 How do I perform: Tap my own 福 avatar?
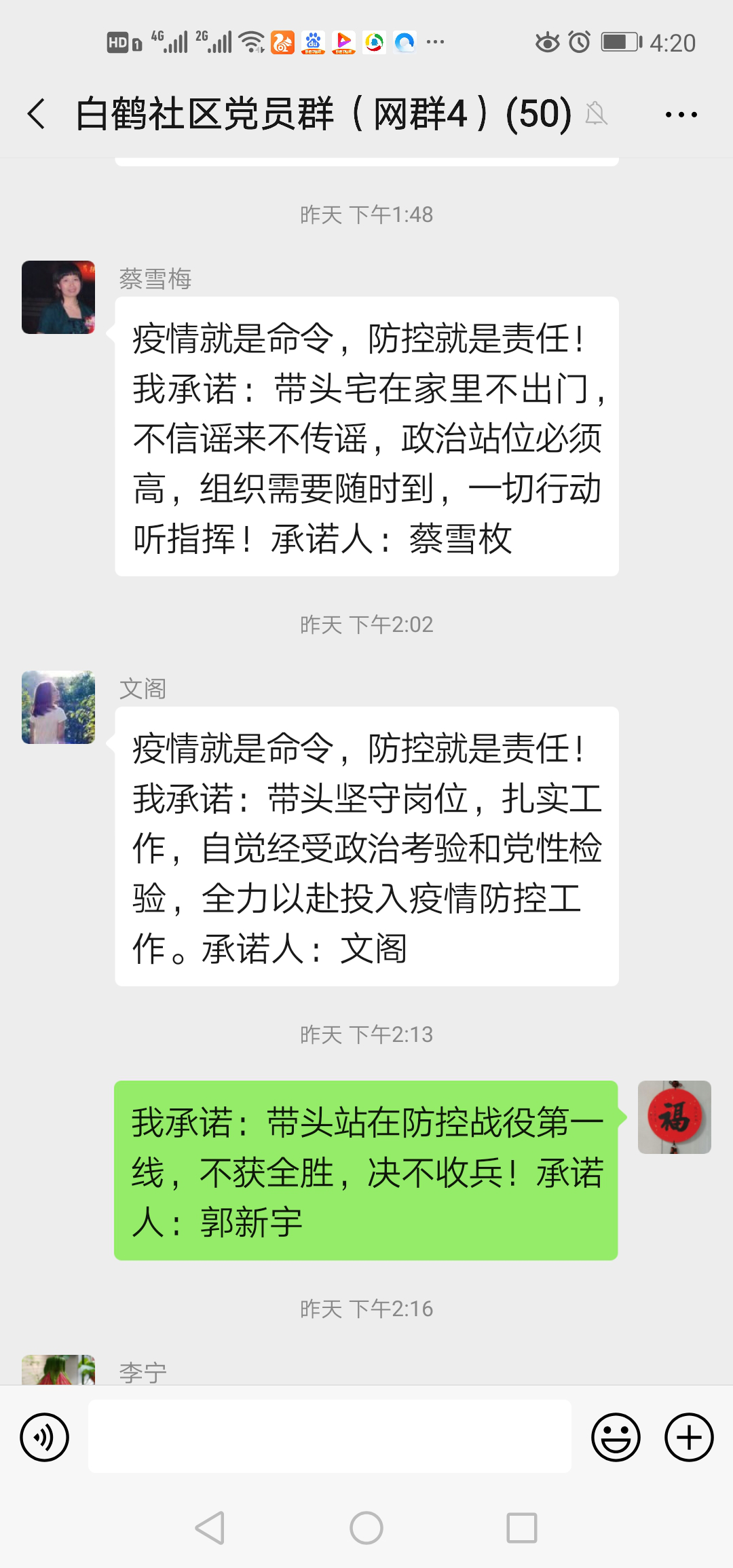[674, 1117]
